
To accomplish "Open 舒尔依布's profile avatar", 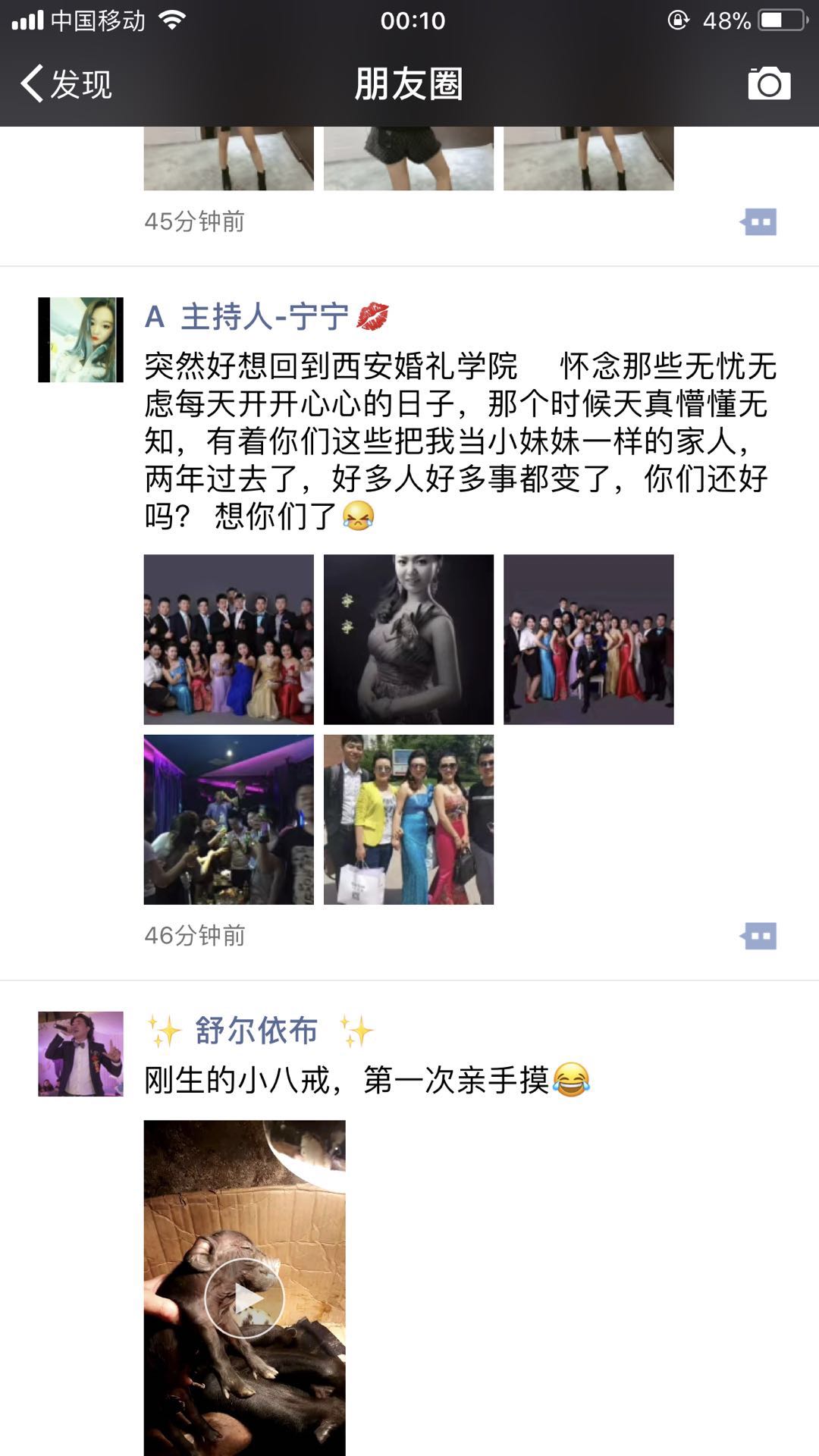I will [80, 1053].
